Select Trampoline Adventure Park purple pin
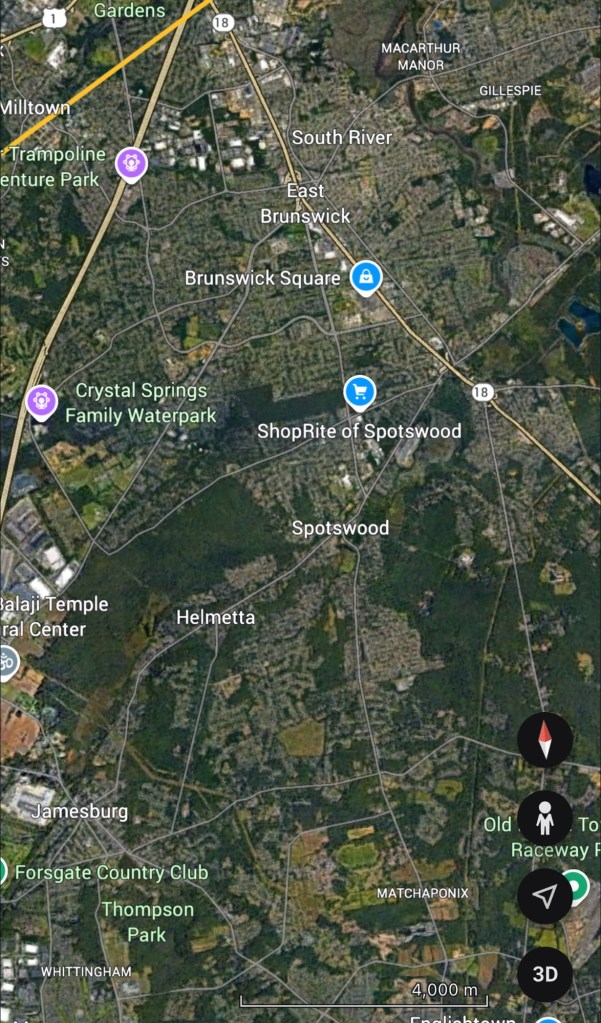 [131, 161]
